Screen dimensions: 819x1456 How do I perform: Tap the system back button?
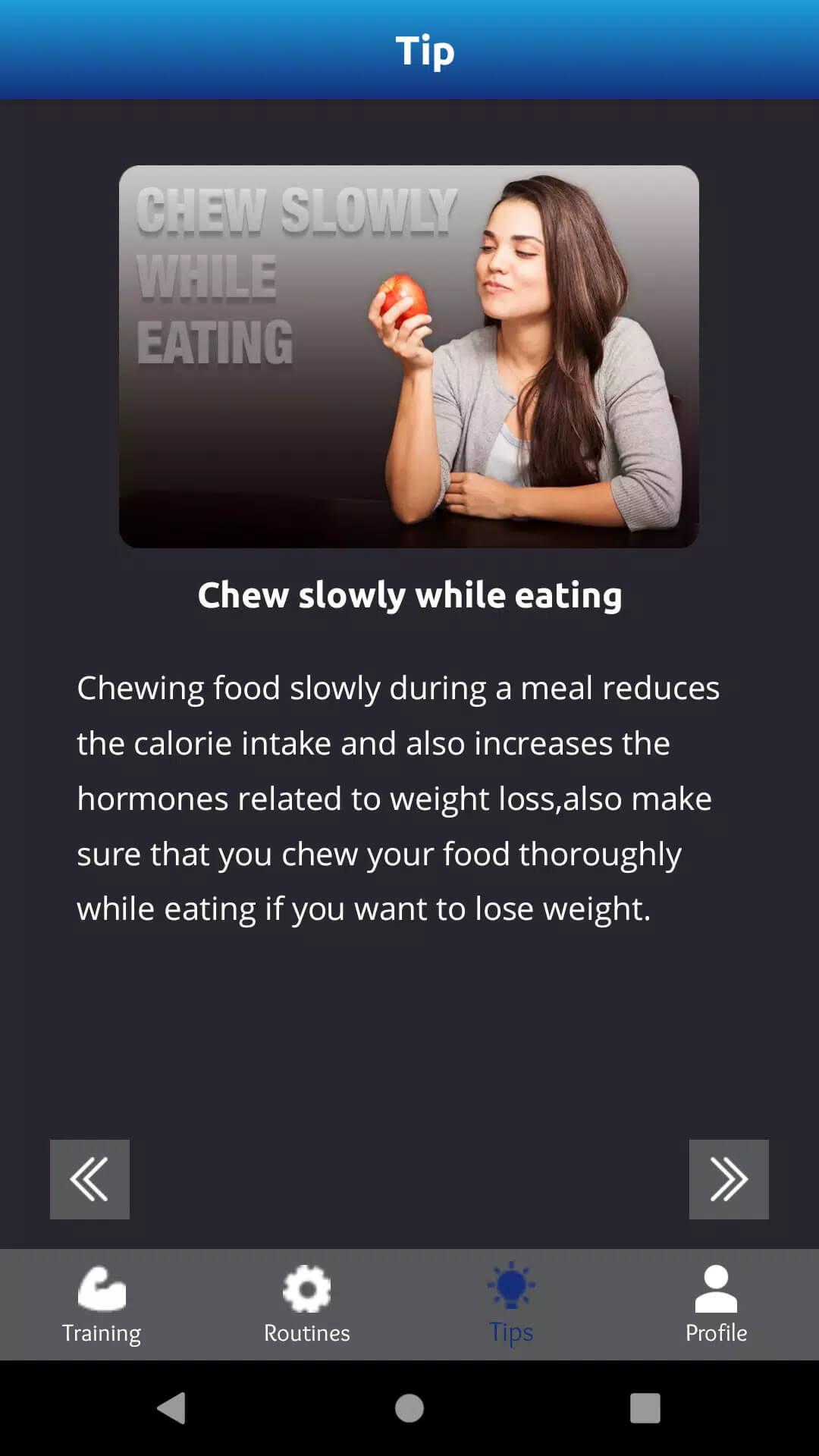point(172,1408)
